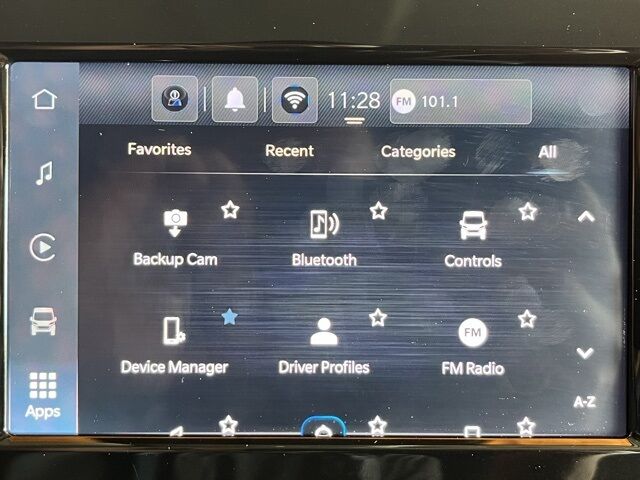Screen dimensions: 640x480
Task: Remove Device Manager from favorites
Action: click(x=229, y=316)
